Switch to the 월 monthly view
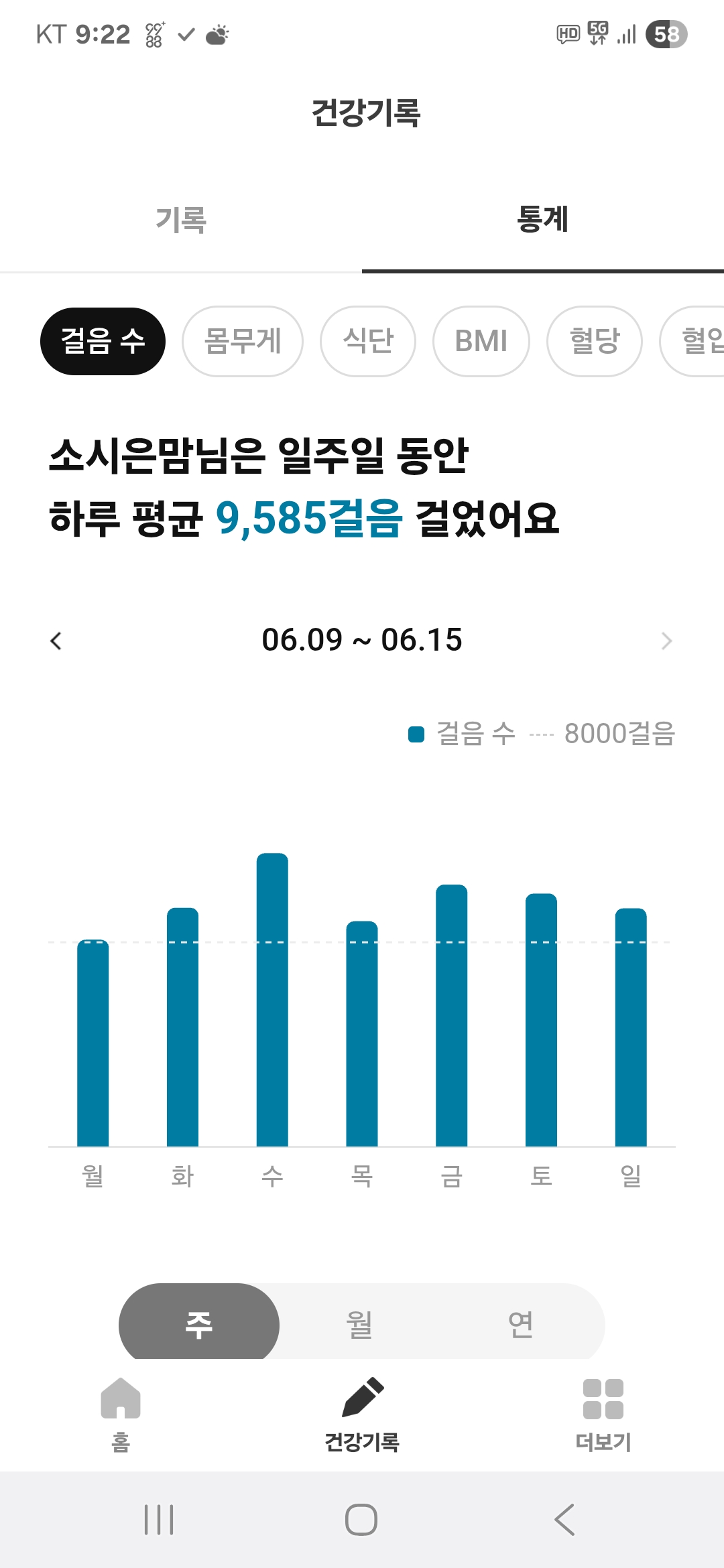This screenshot has width=724, height=1568. (360, 1324)
